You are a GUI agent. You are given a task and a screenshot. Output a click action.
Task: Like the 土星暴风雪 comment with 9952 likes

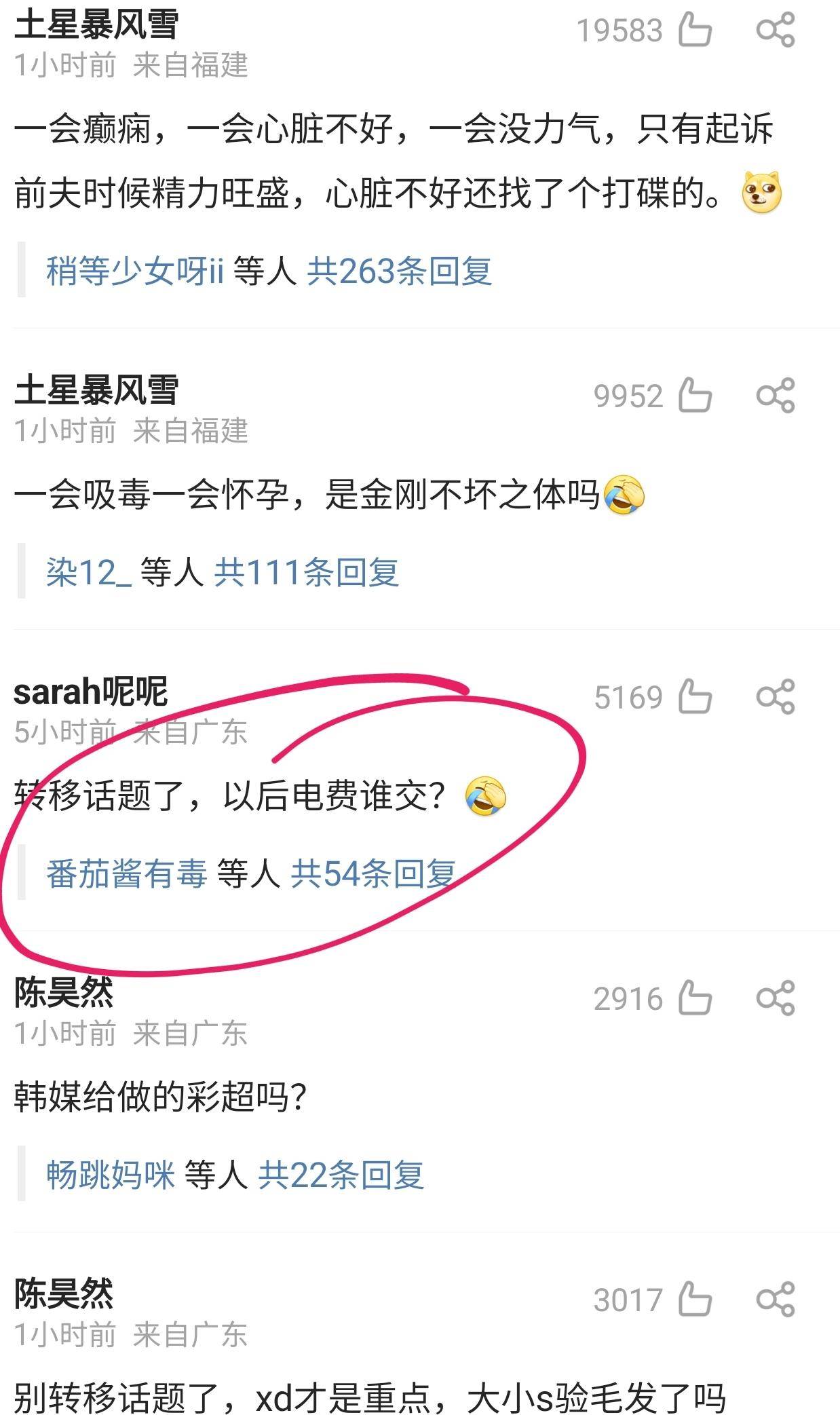(695, 396)
